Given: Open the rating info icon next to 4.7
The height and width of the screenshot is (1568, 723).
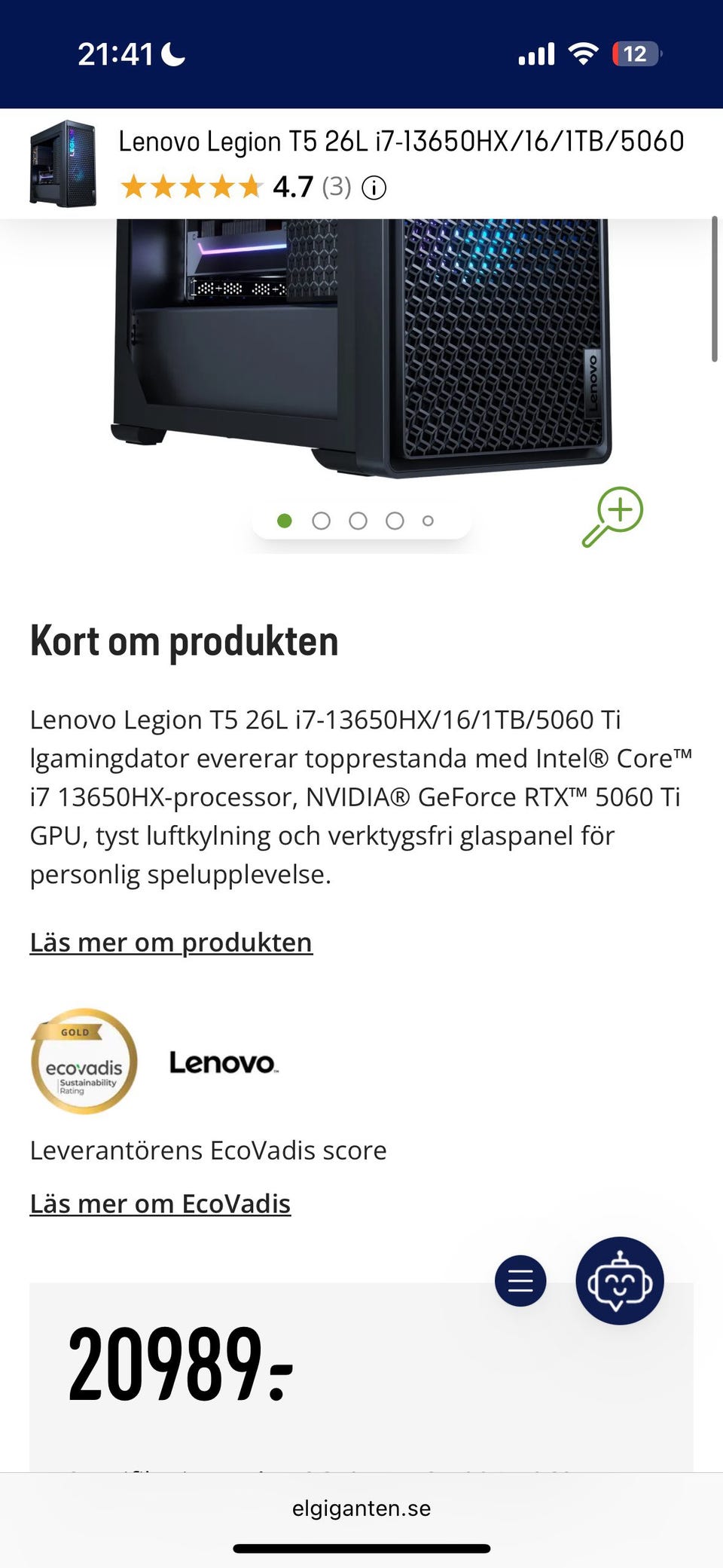Looking at the screenshot, I should [x=374, y=188].
